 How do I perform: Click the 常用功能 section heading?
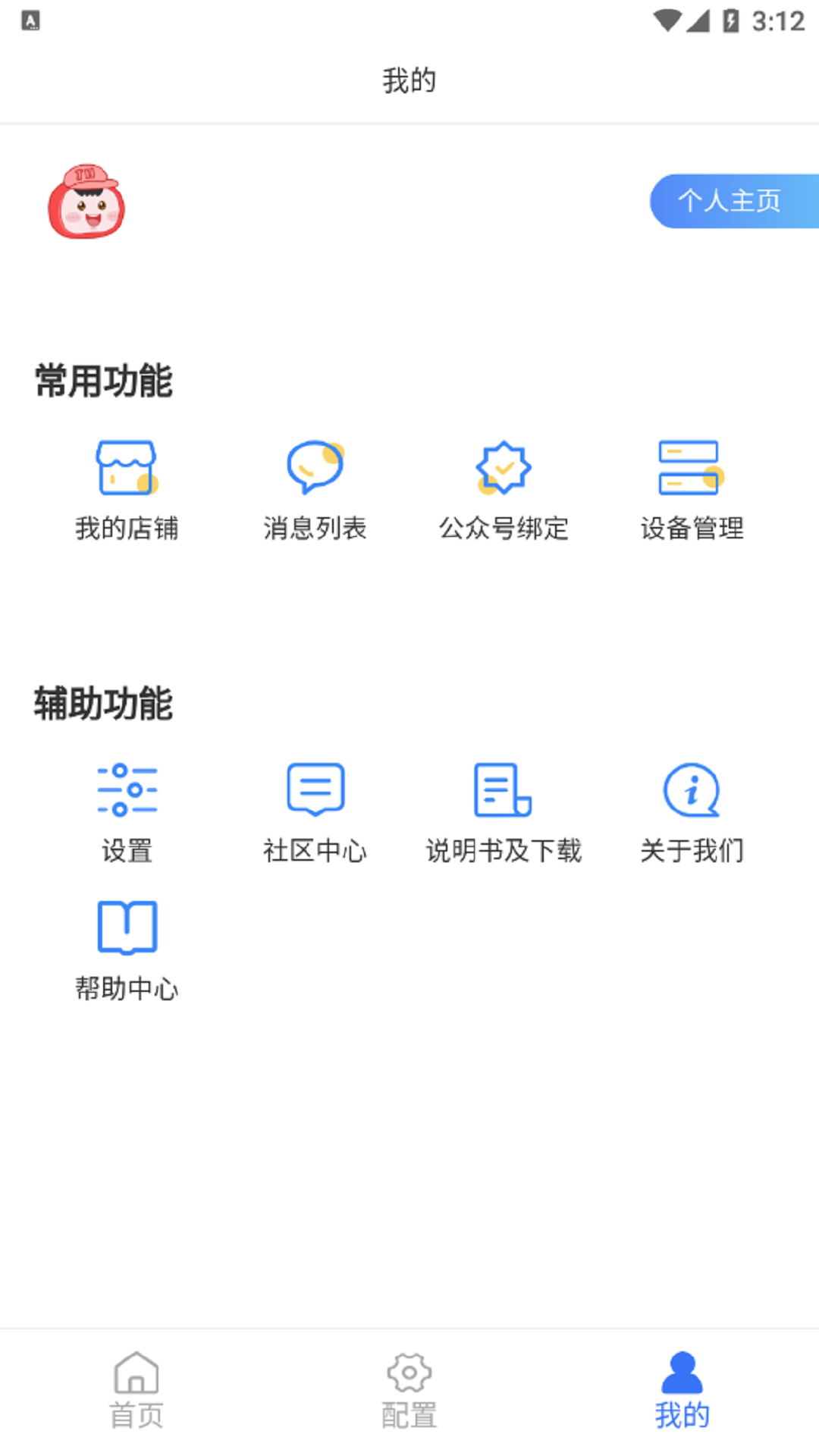point(102,381)
